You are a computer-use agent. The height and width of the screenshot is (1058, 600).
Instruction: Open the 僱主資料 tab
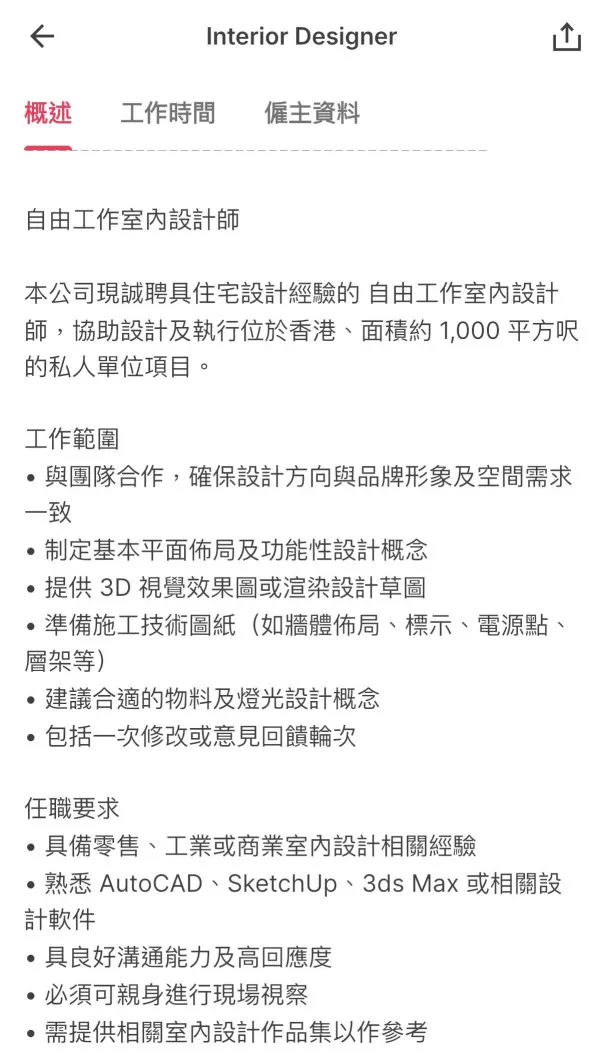click(312, 113)
